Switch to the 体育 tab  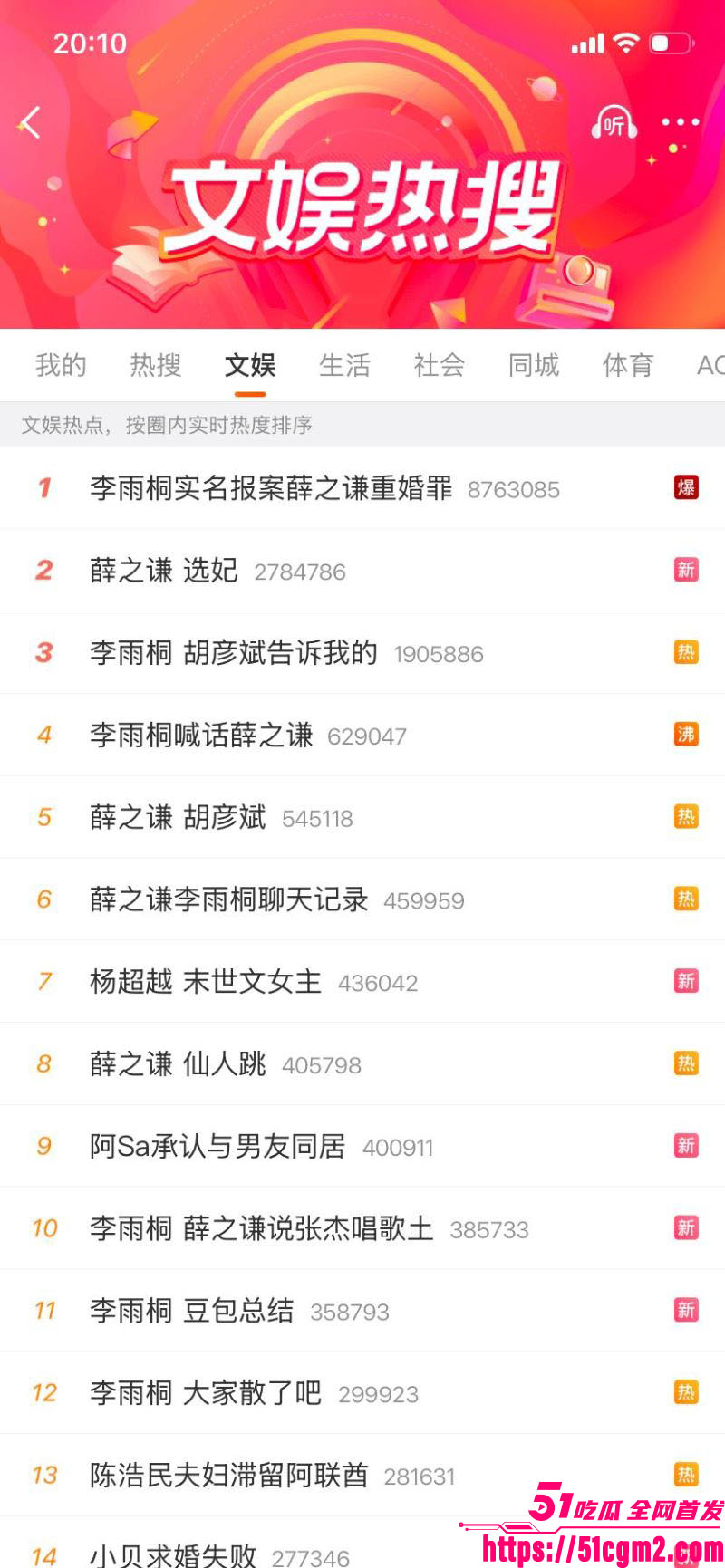click(628, 365)
